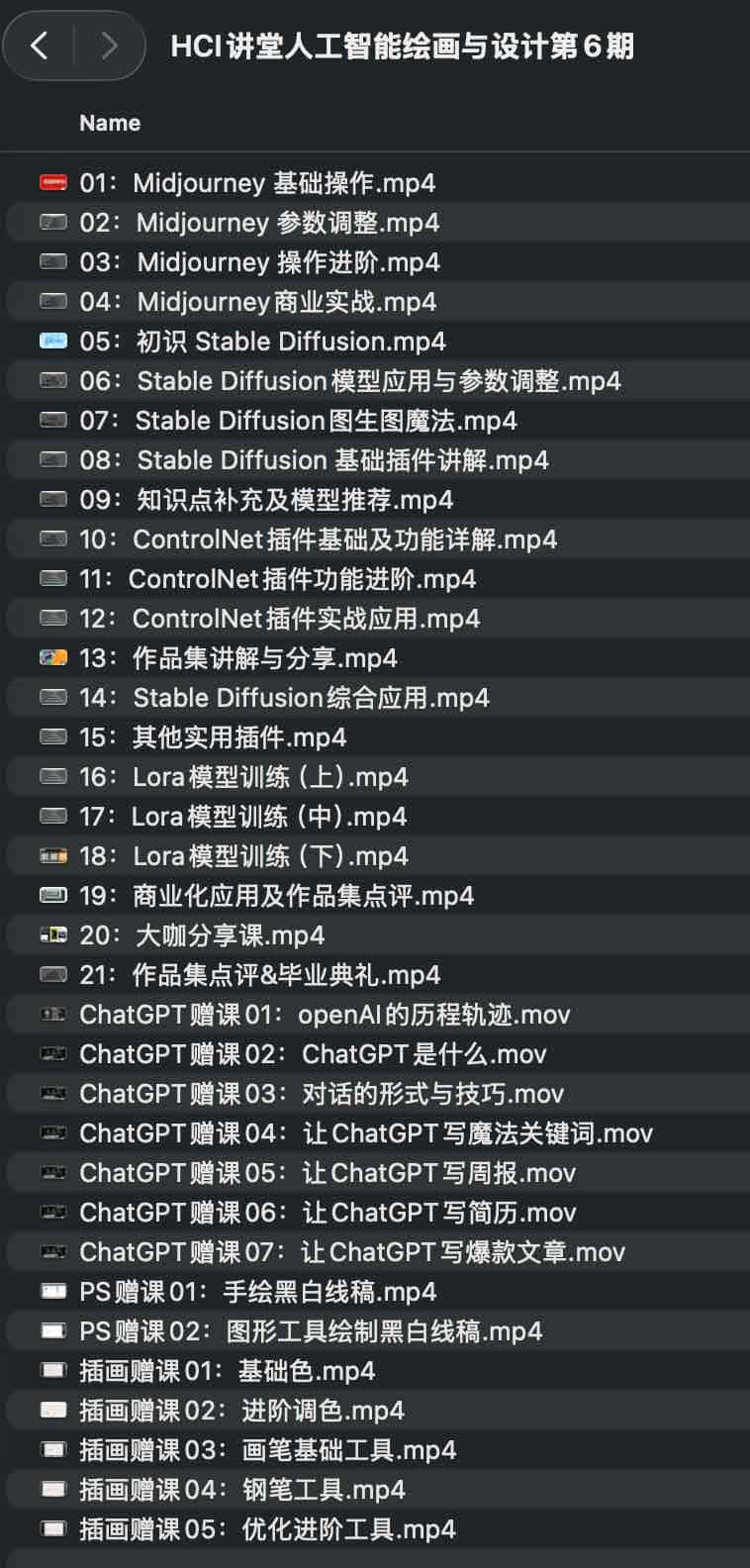This screenshot has height=1568, width=750.
Task: Open PS 赠课 01: 手绘黑白线稿.mp4
Action: click(257, 1292)
